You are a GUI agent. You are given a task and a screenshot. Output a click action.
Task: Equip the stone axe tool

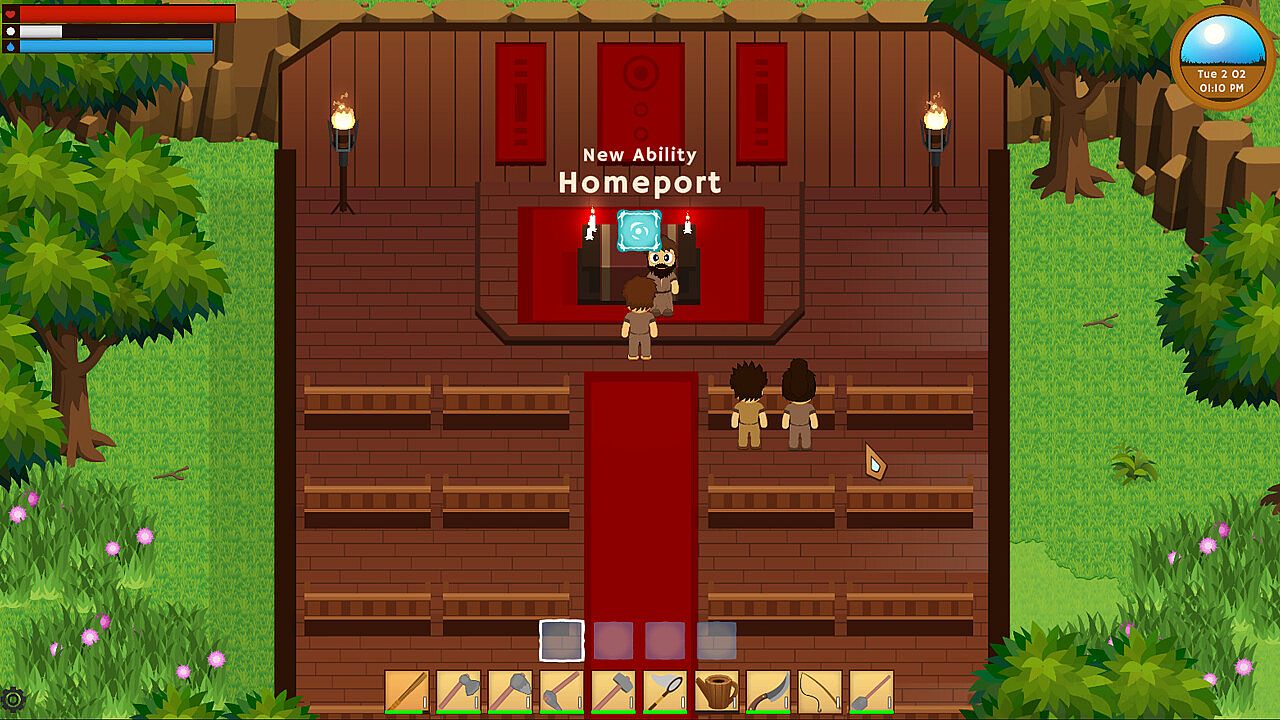pyautogui.click(x=458, y=691)
